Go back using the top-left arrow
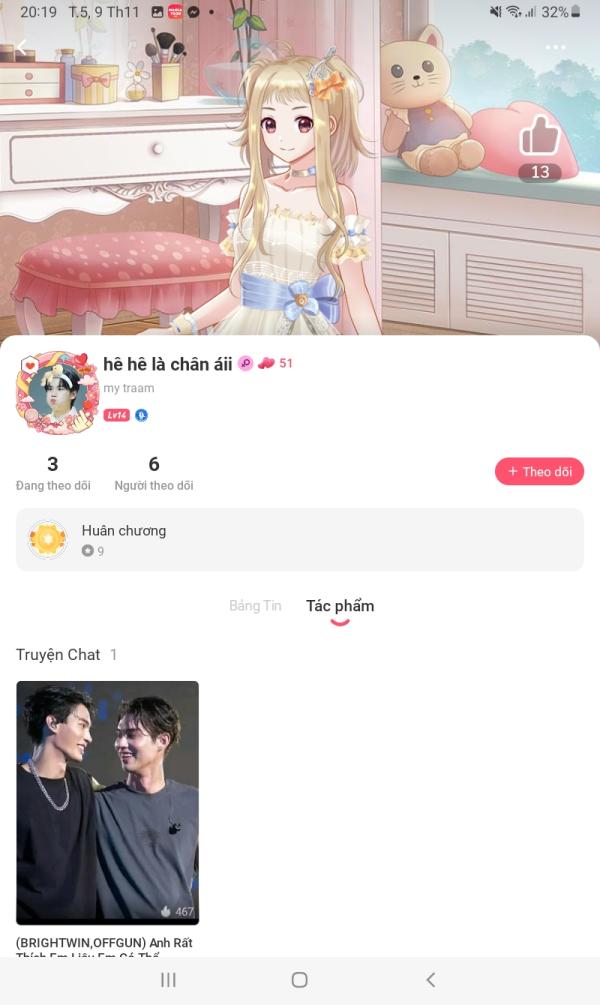Image resolution: width=600 pixels, height=1005 pixels. [22, 47]
